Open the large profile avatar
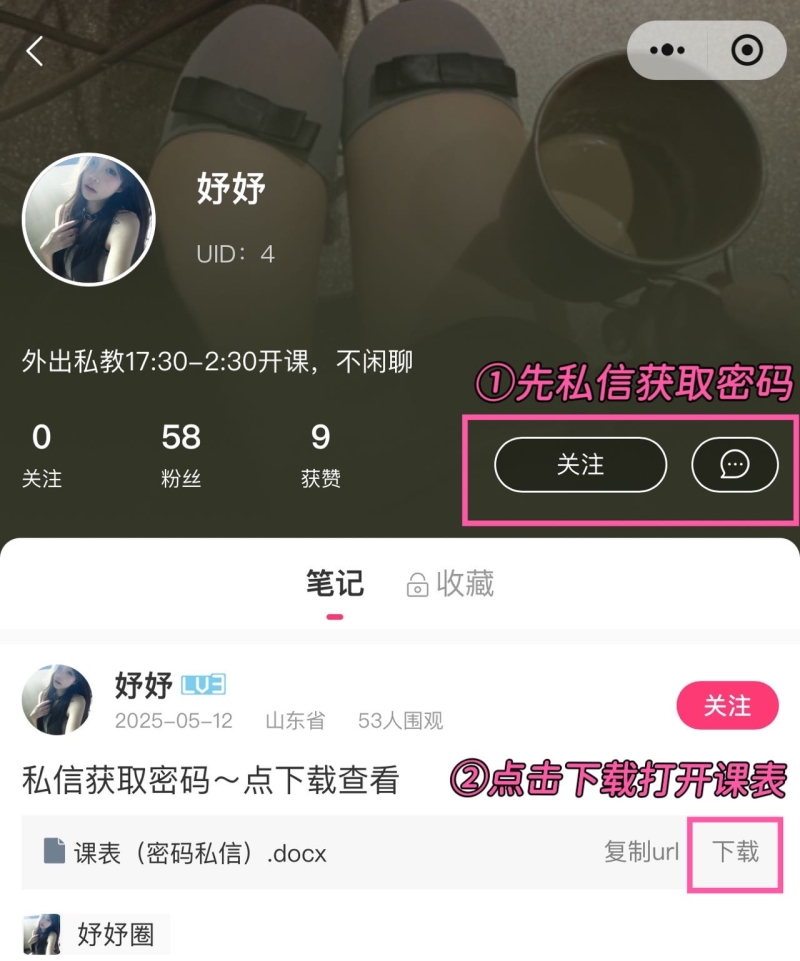Image resolution: width=800 pixels, height=961 pixels. coord(89,219)
